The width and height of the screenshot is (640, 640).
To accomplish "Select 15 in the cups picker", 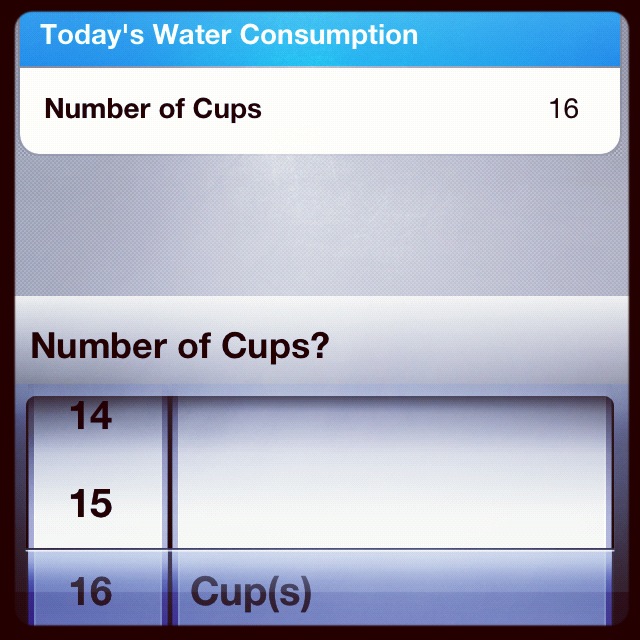I will pos(92,504).
